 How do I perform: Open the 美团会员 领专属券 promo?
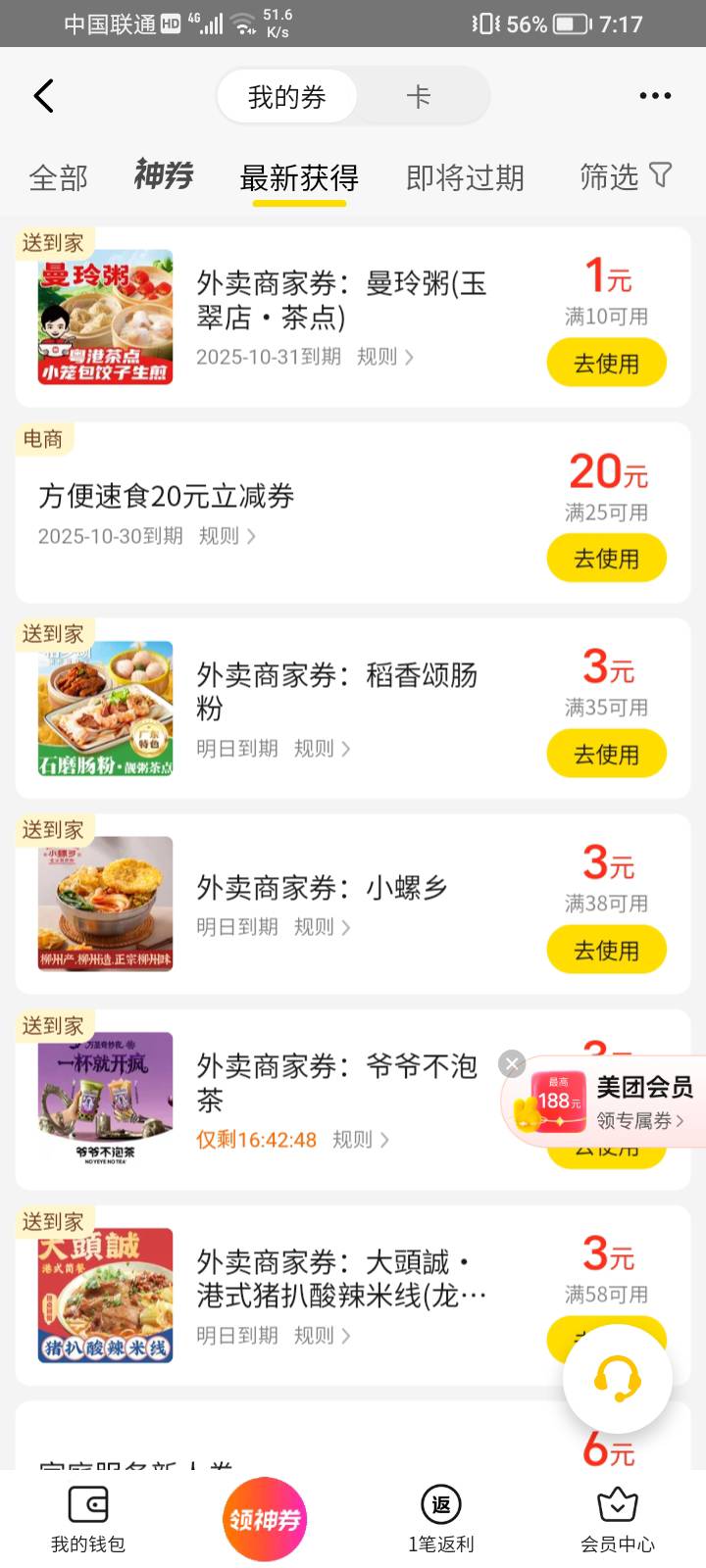[628, 1102]
